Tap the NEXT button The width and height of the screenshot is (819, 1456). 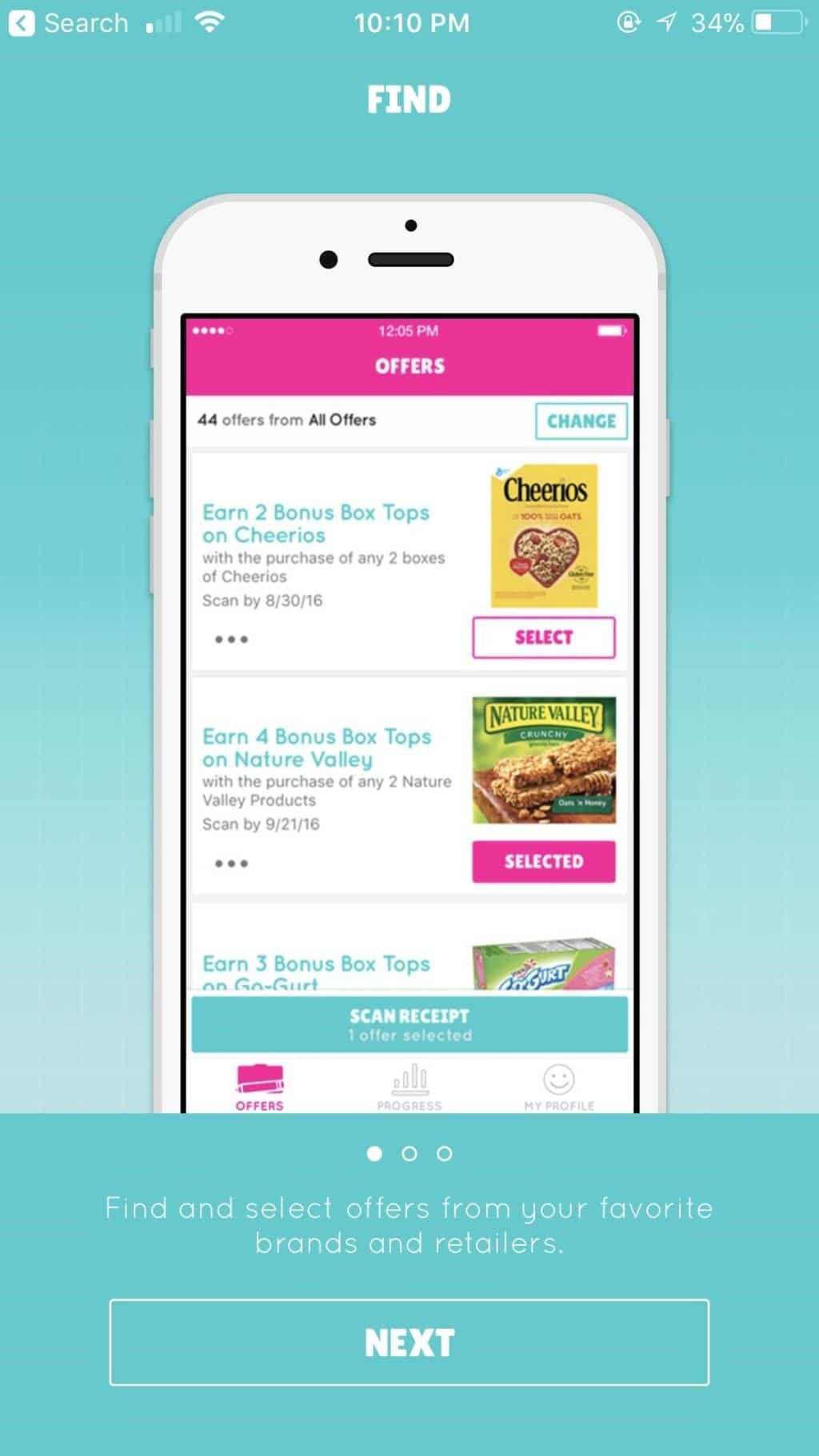409,1342
